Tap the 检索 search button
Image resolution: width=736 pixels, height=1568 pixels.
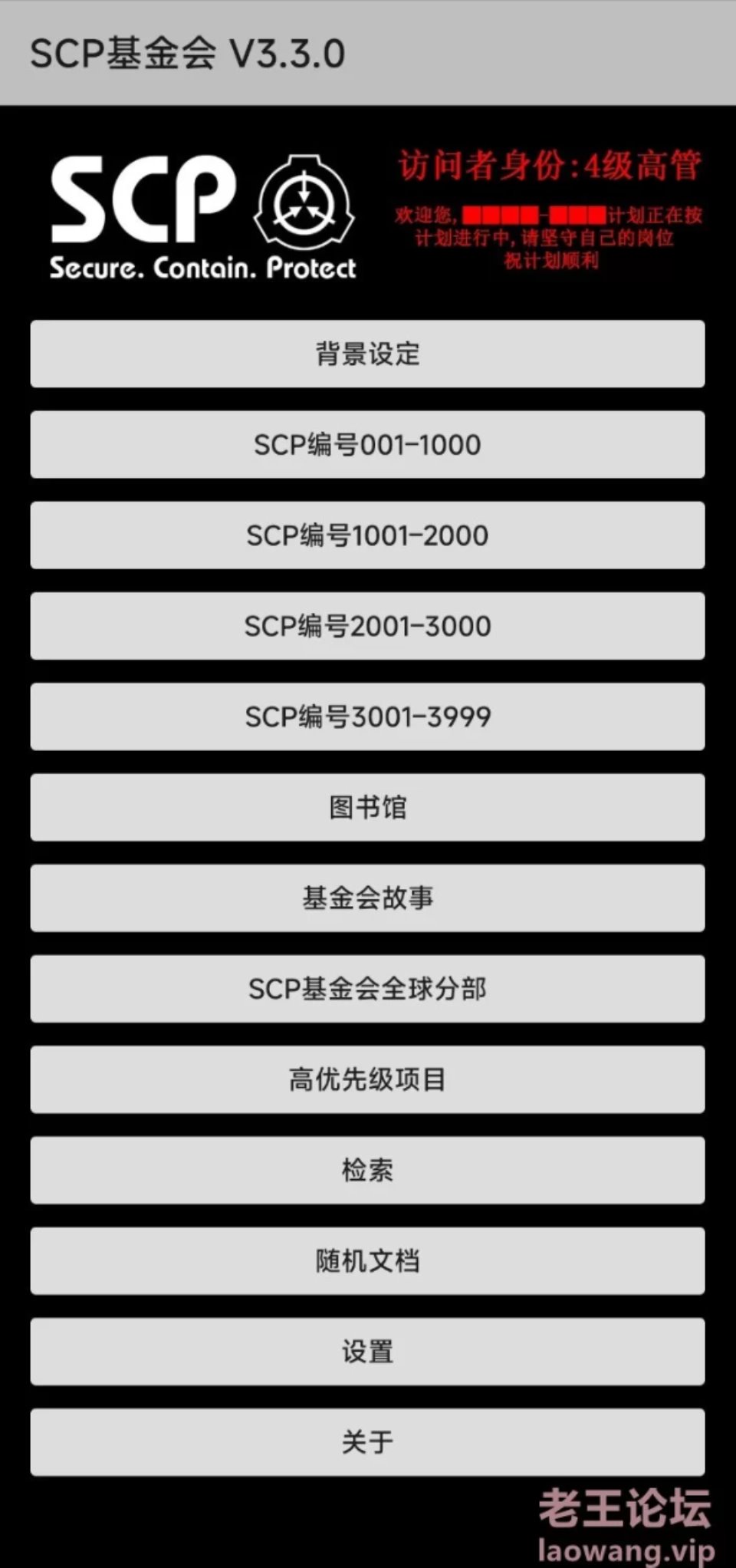pos(367,1170)
